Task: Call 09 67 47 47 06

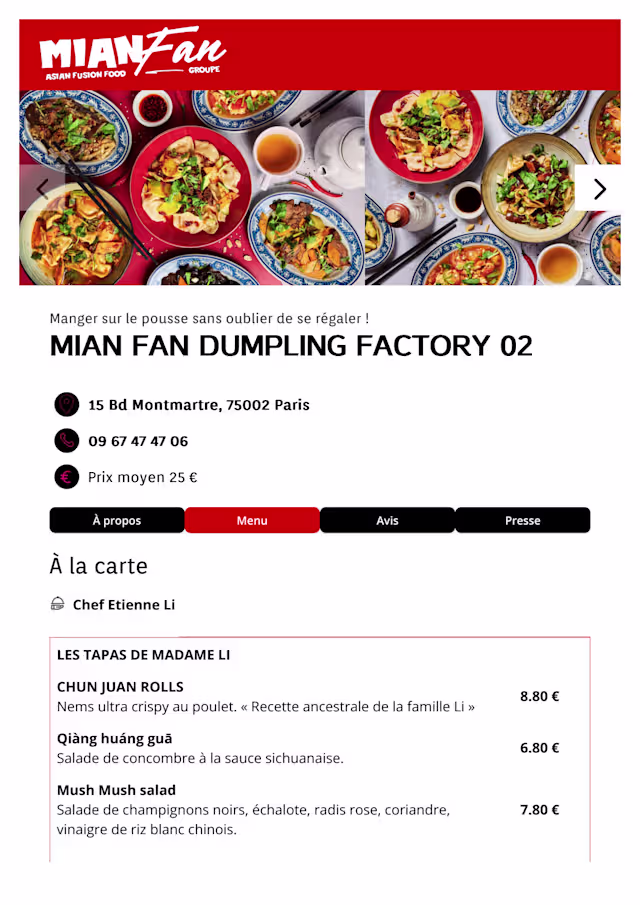Action: [x=138, y=441]
